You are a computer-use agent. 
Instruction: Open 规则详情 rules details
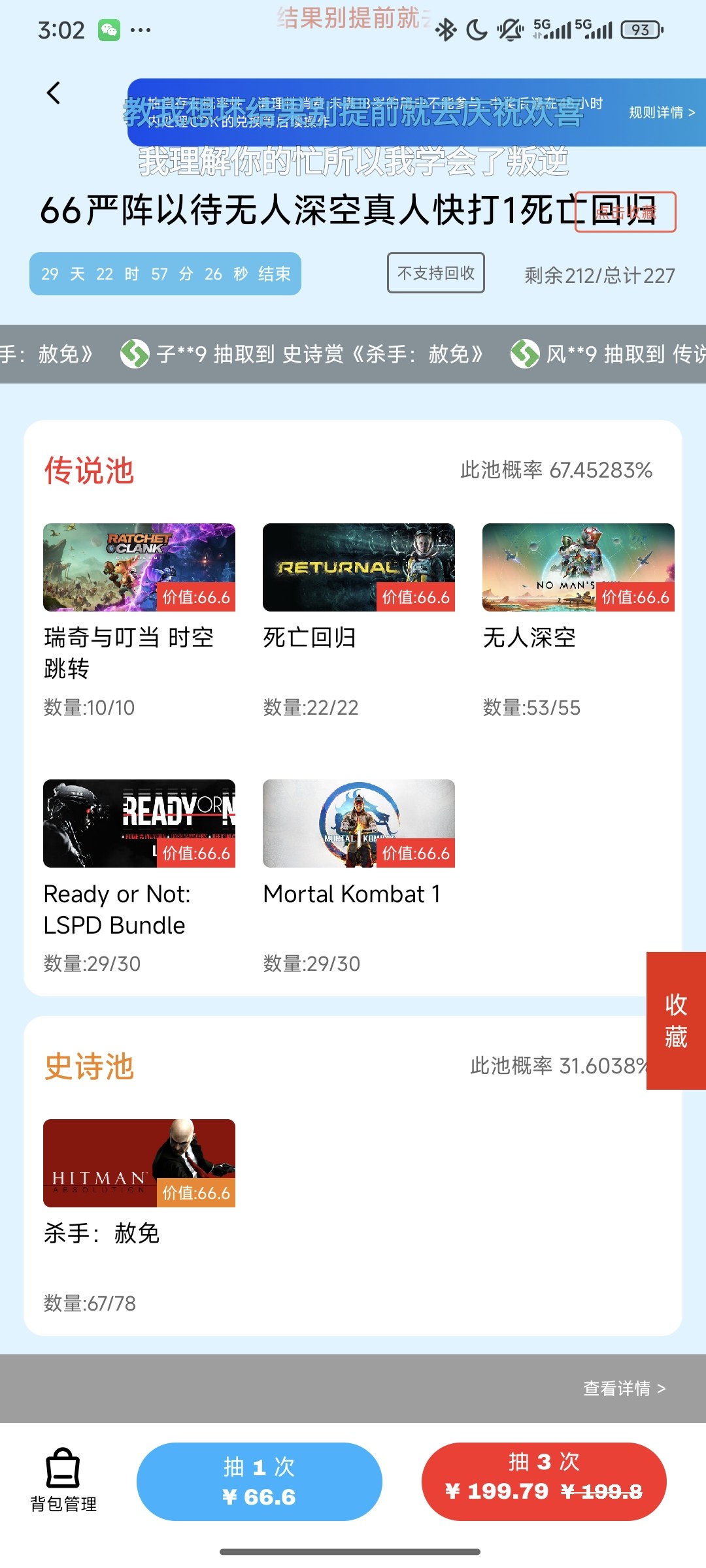[661, 112]
